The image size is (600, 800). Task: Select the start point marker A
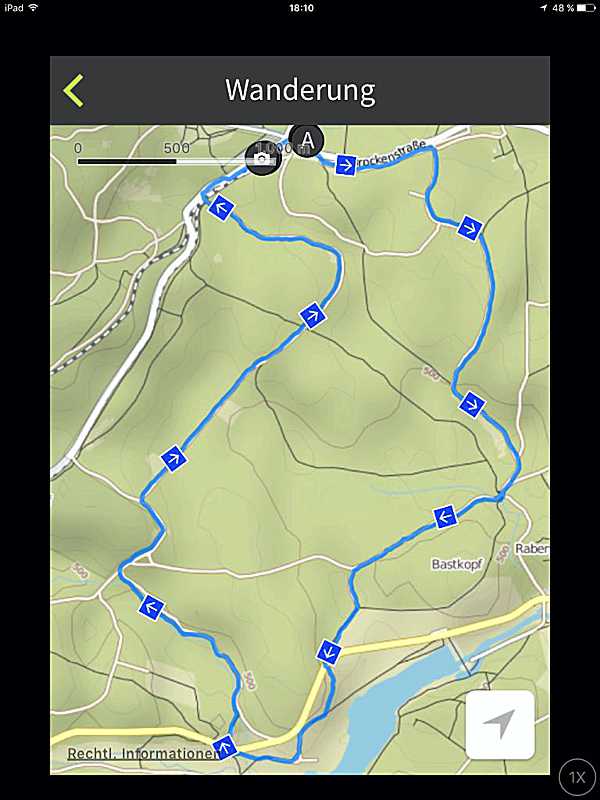(307, 140)
